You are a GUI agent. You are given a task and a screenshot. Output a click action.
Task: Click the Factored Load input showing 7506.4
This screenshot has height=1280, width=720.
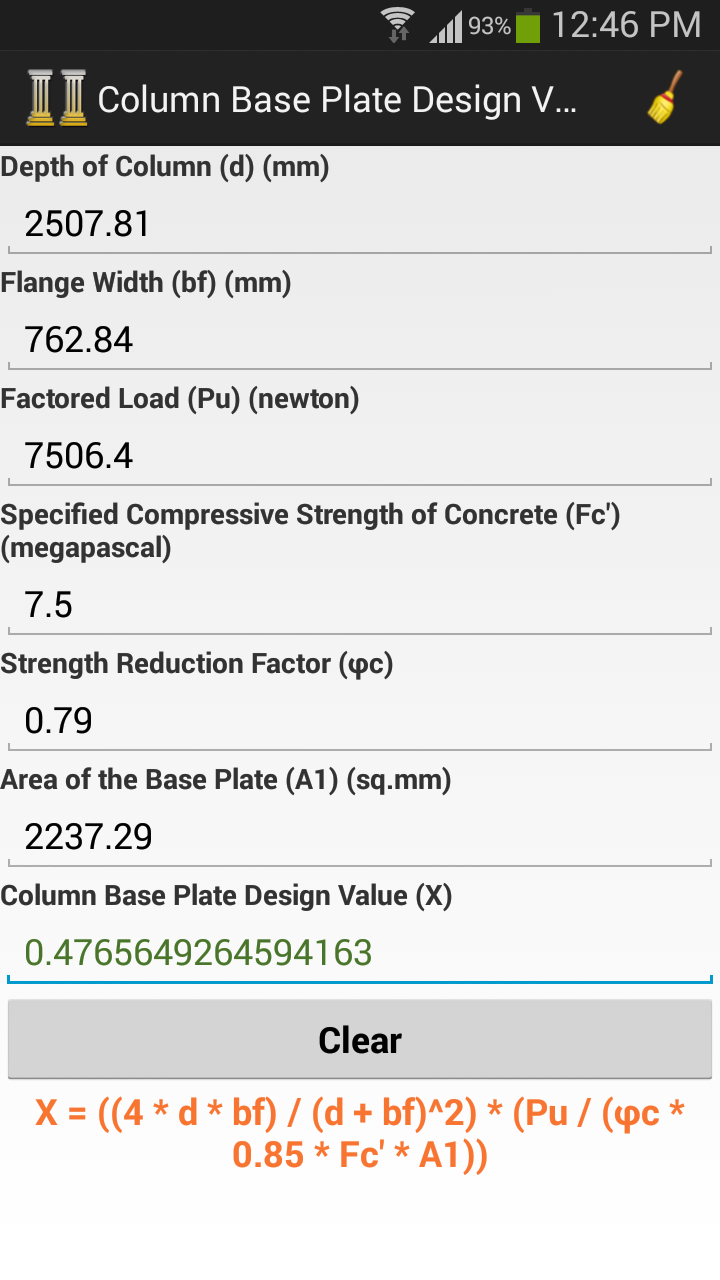pos(360,456)
